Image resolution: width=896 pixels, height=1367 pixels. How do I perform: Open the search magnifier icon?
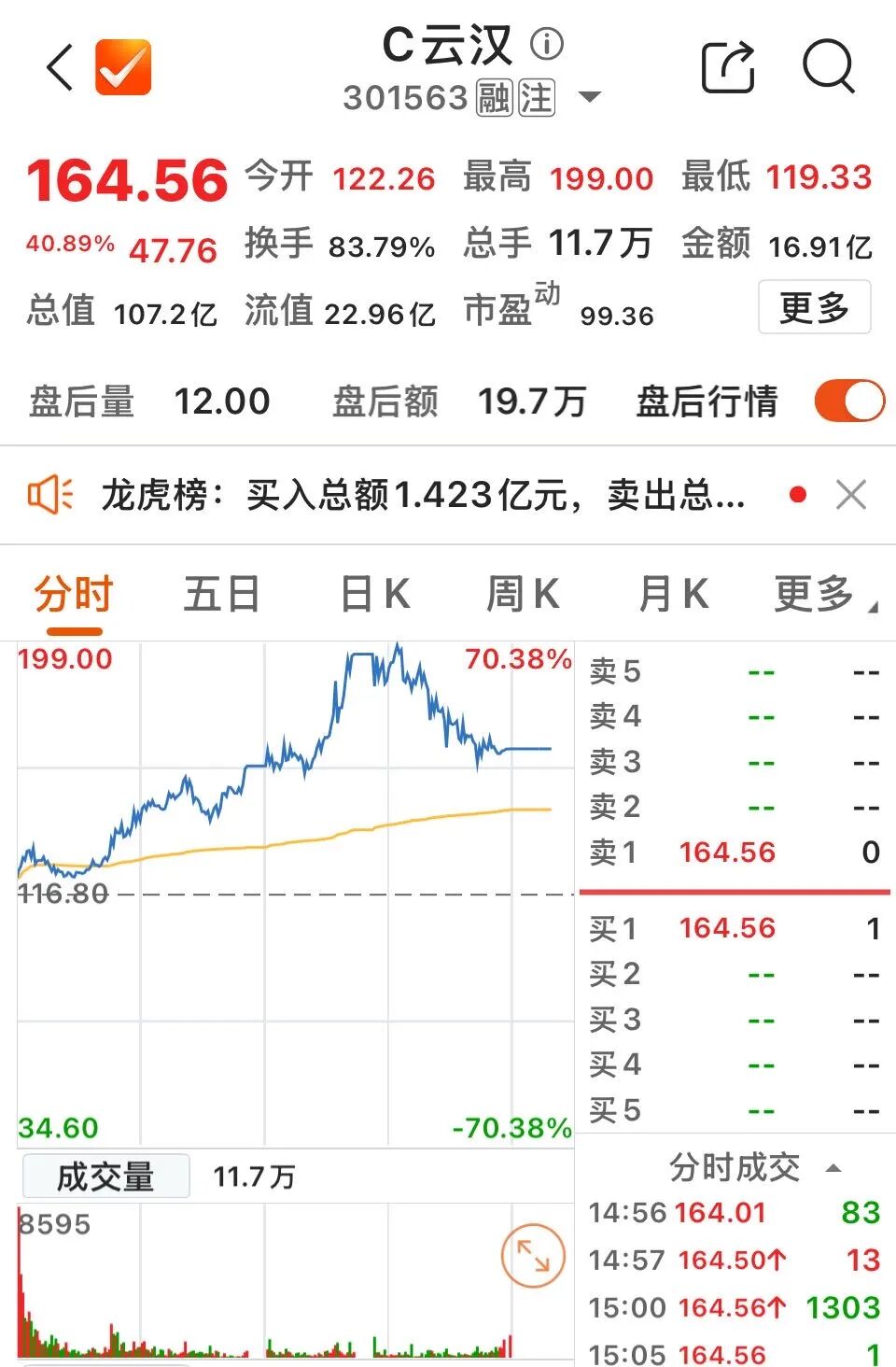828,67
